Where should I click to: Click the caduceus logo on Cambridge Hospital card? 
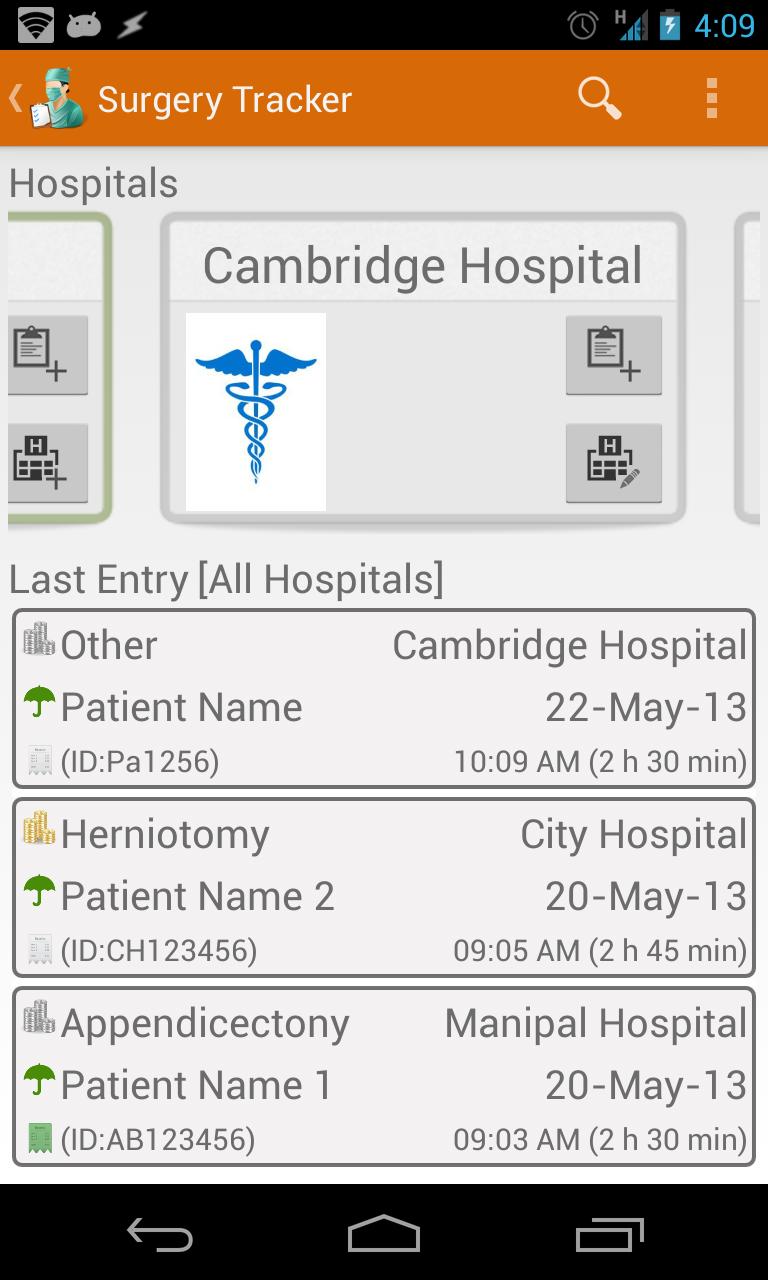tap(254, 410)
